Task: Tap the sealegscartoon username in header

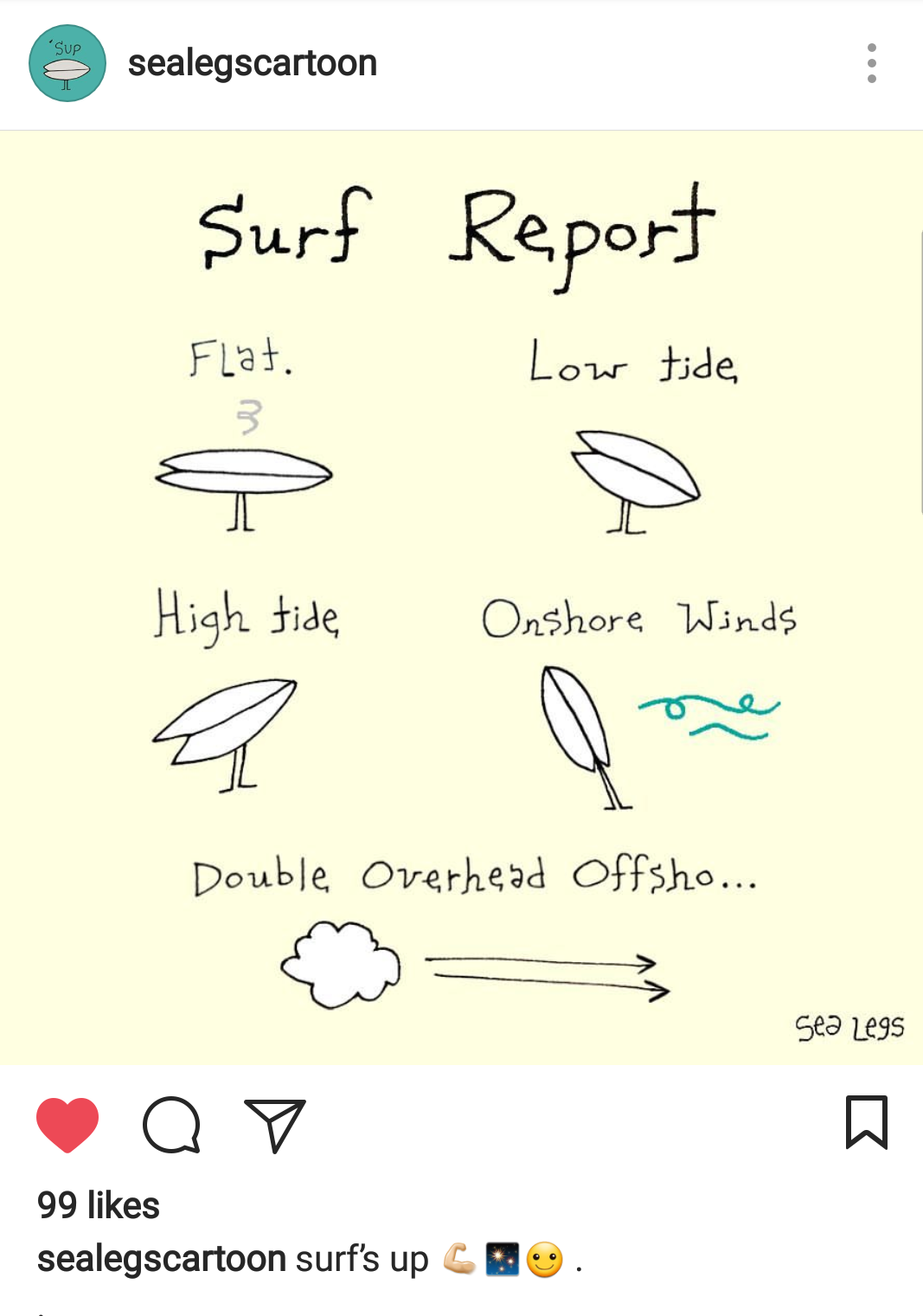Action: pyautogui.click(x=252, y=63)
